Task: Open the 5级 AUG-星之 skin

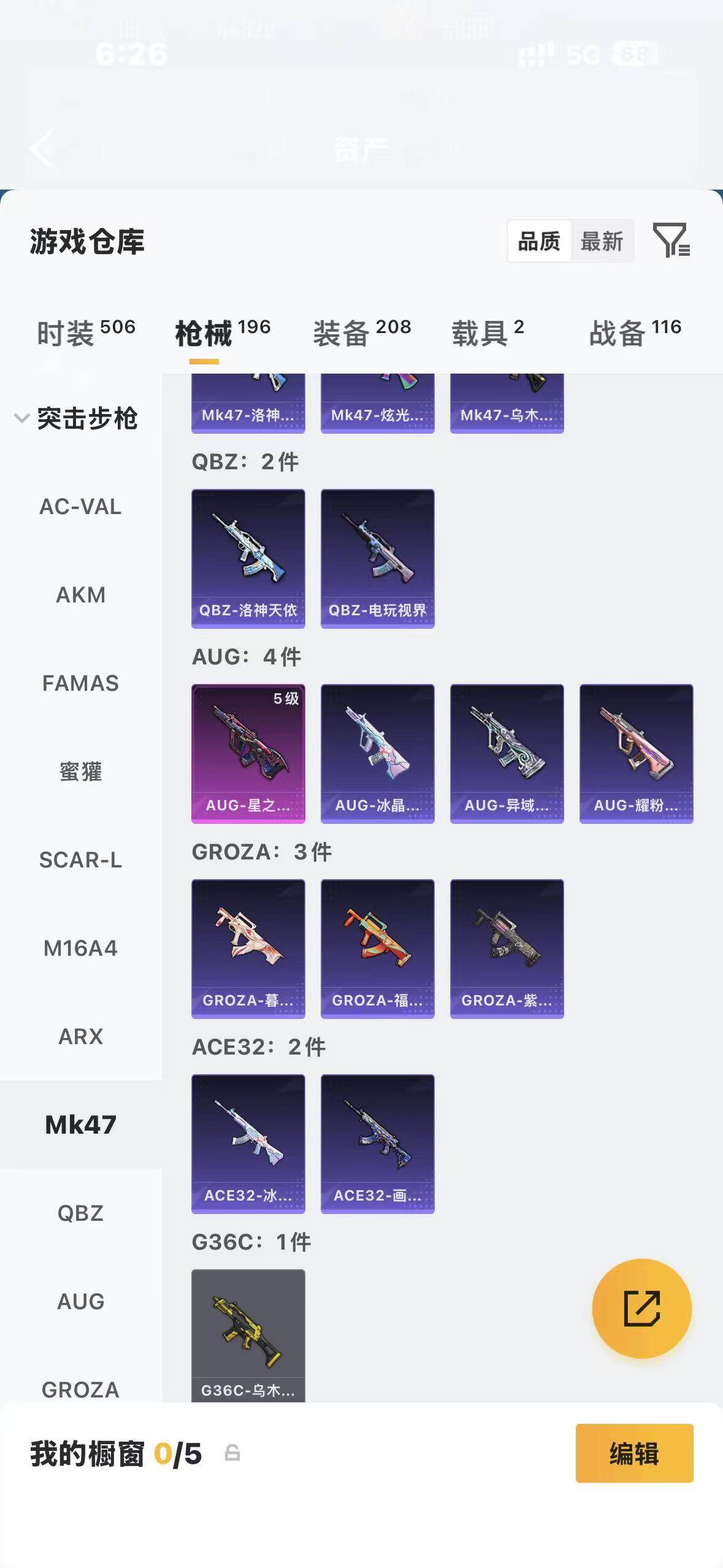Action: tap(248, 753)
